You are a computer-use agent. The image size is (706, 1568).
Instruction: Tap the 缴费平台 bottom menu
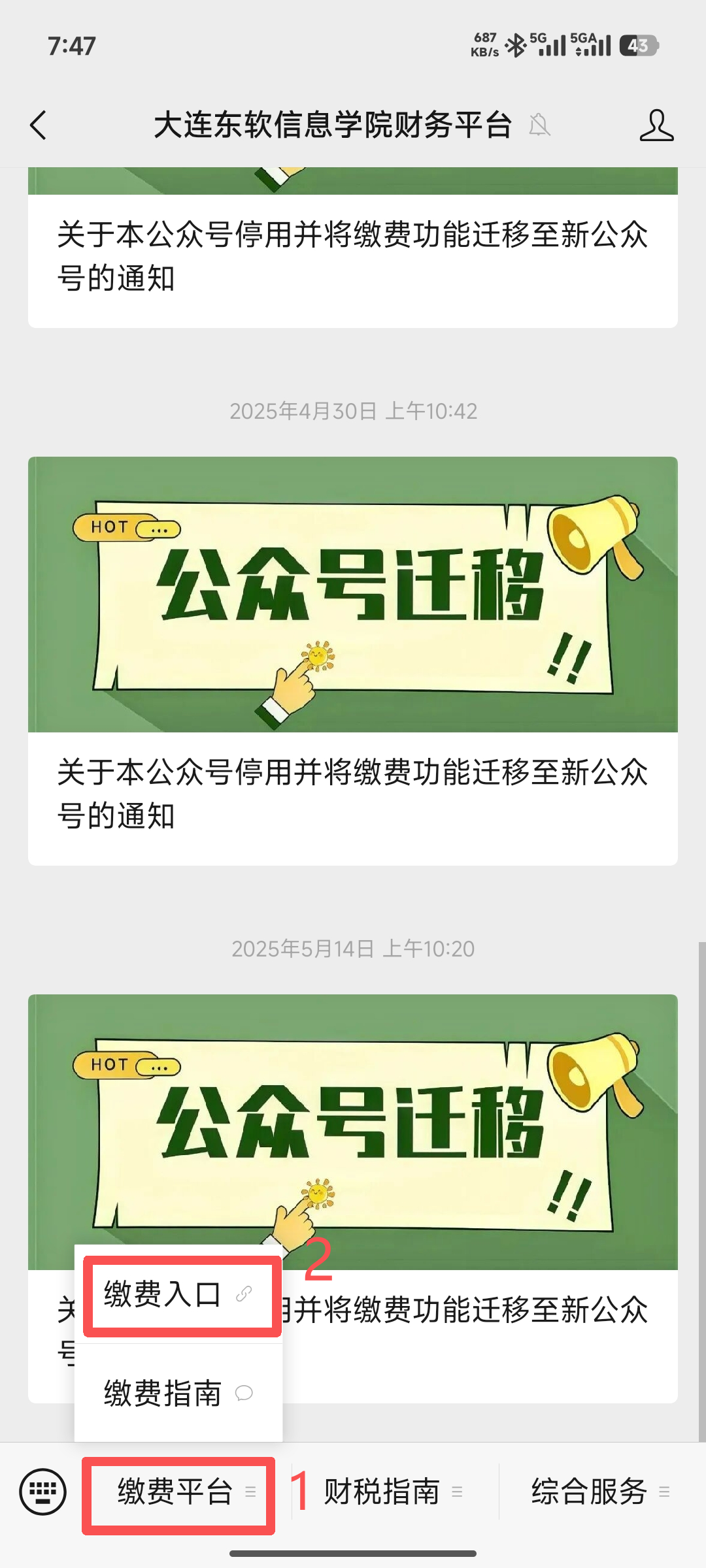click(178, 1492)
